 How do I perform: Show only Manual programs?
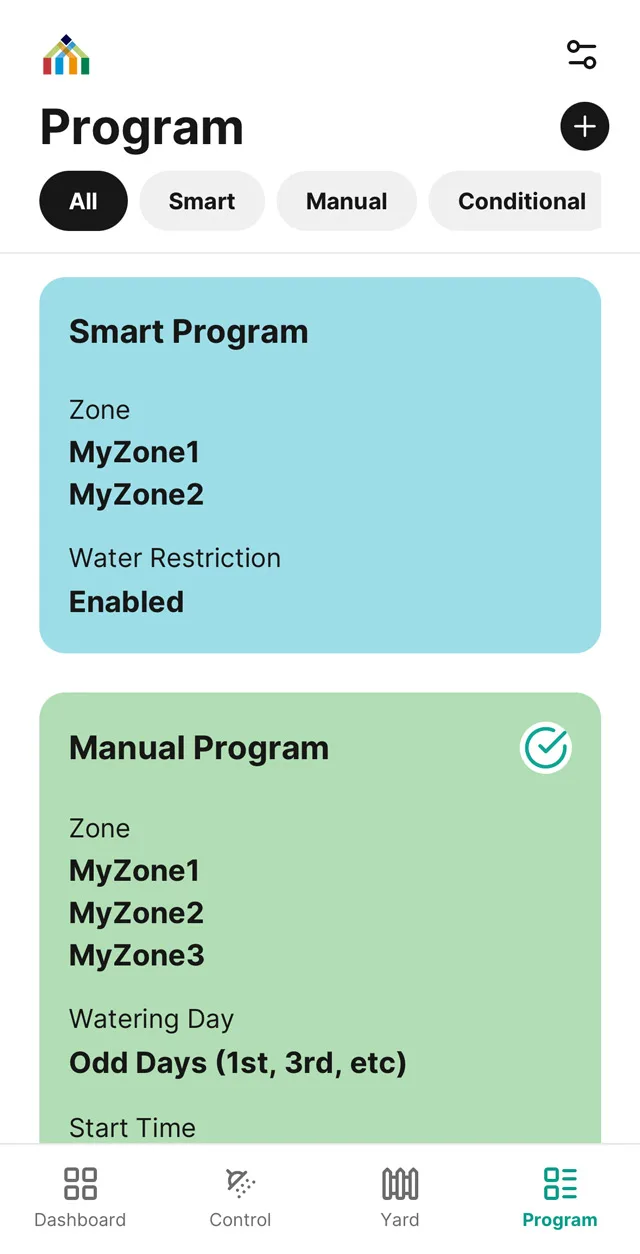pyautogui.click(x=346, y=201)
